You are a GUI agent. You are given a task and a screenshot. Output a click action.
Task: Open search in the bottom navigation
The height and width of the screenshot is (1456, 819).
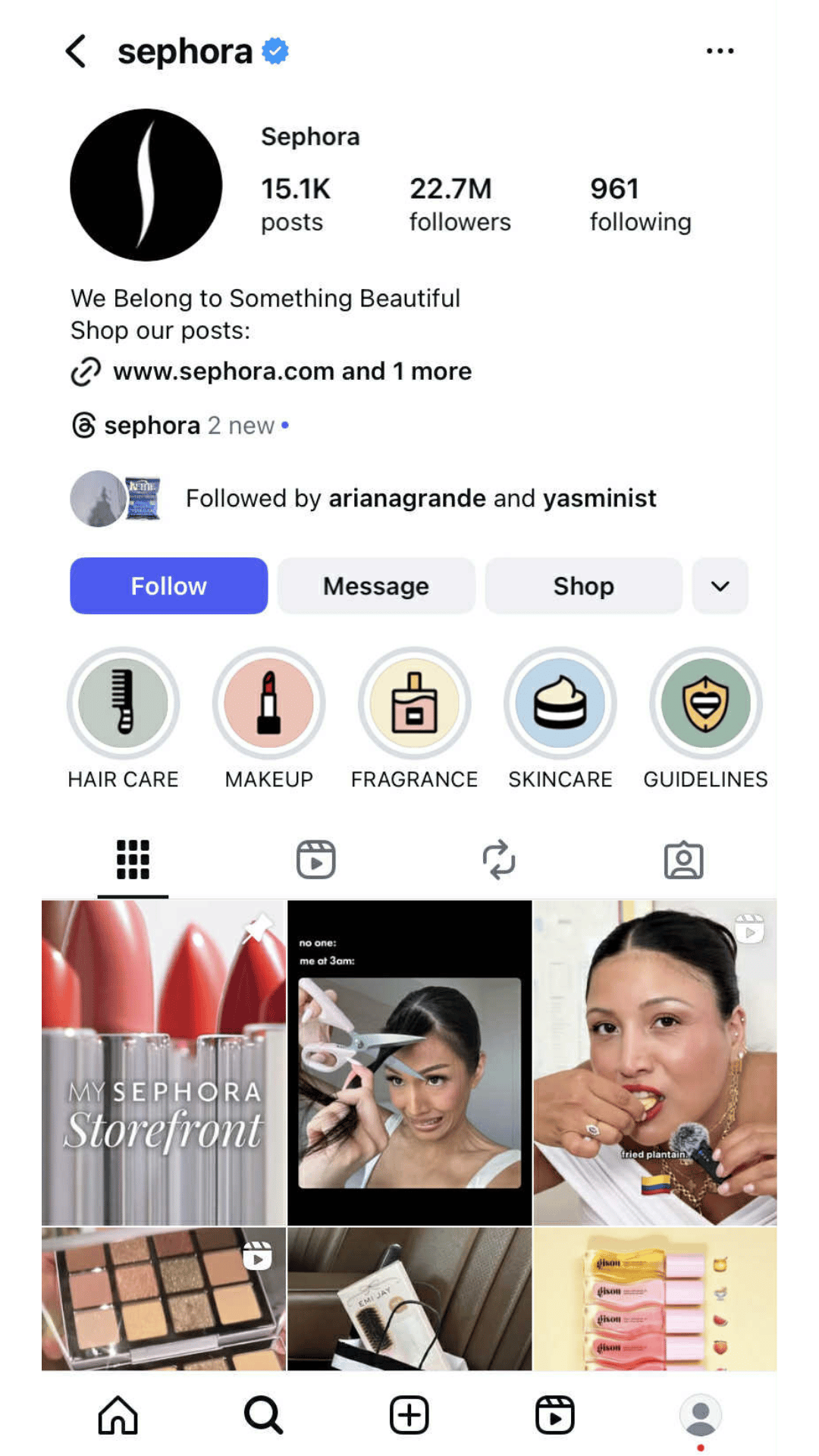263,1414
